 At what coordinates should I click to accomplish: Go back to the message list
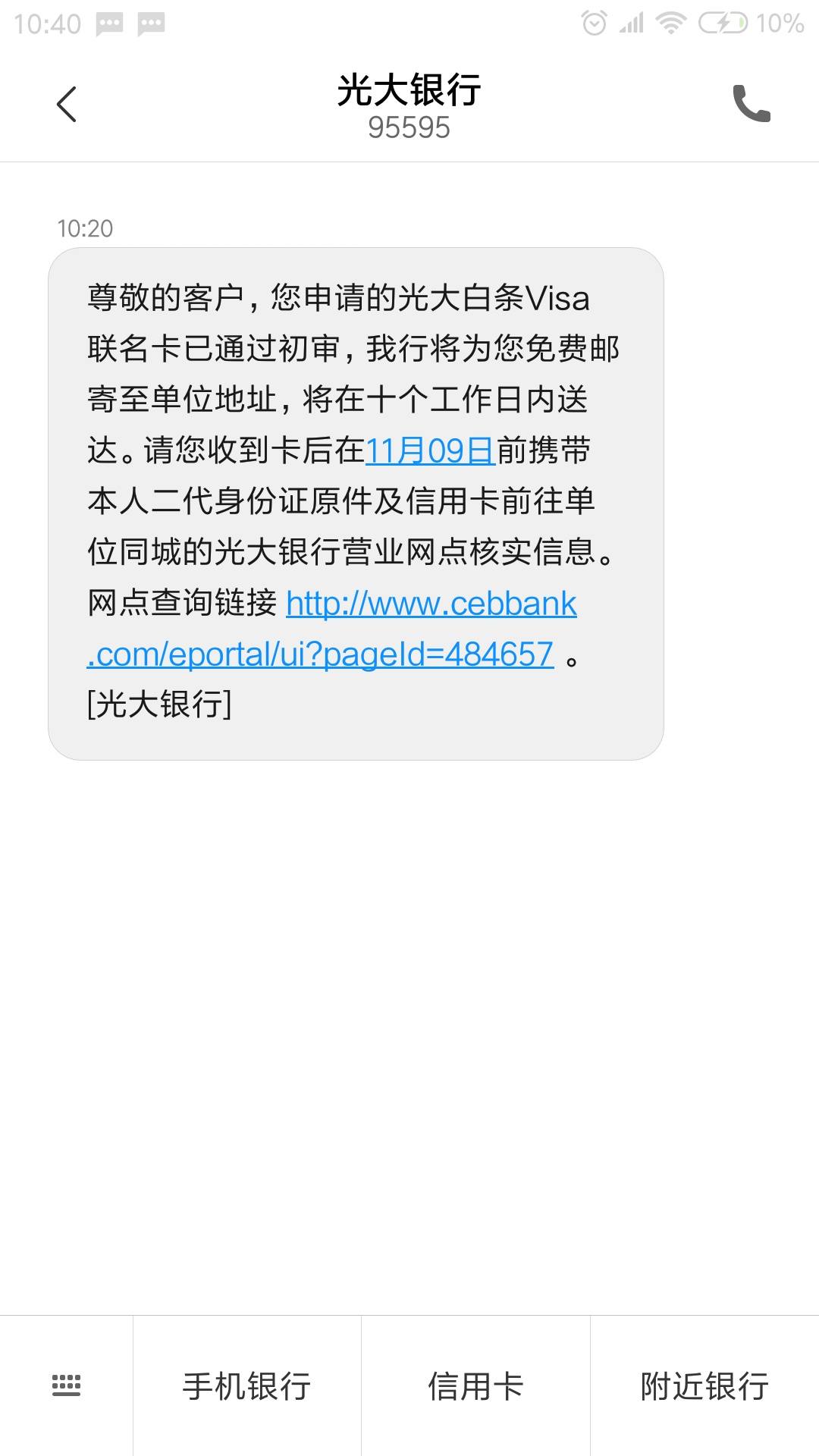point(67,104)
